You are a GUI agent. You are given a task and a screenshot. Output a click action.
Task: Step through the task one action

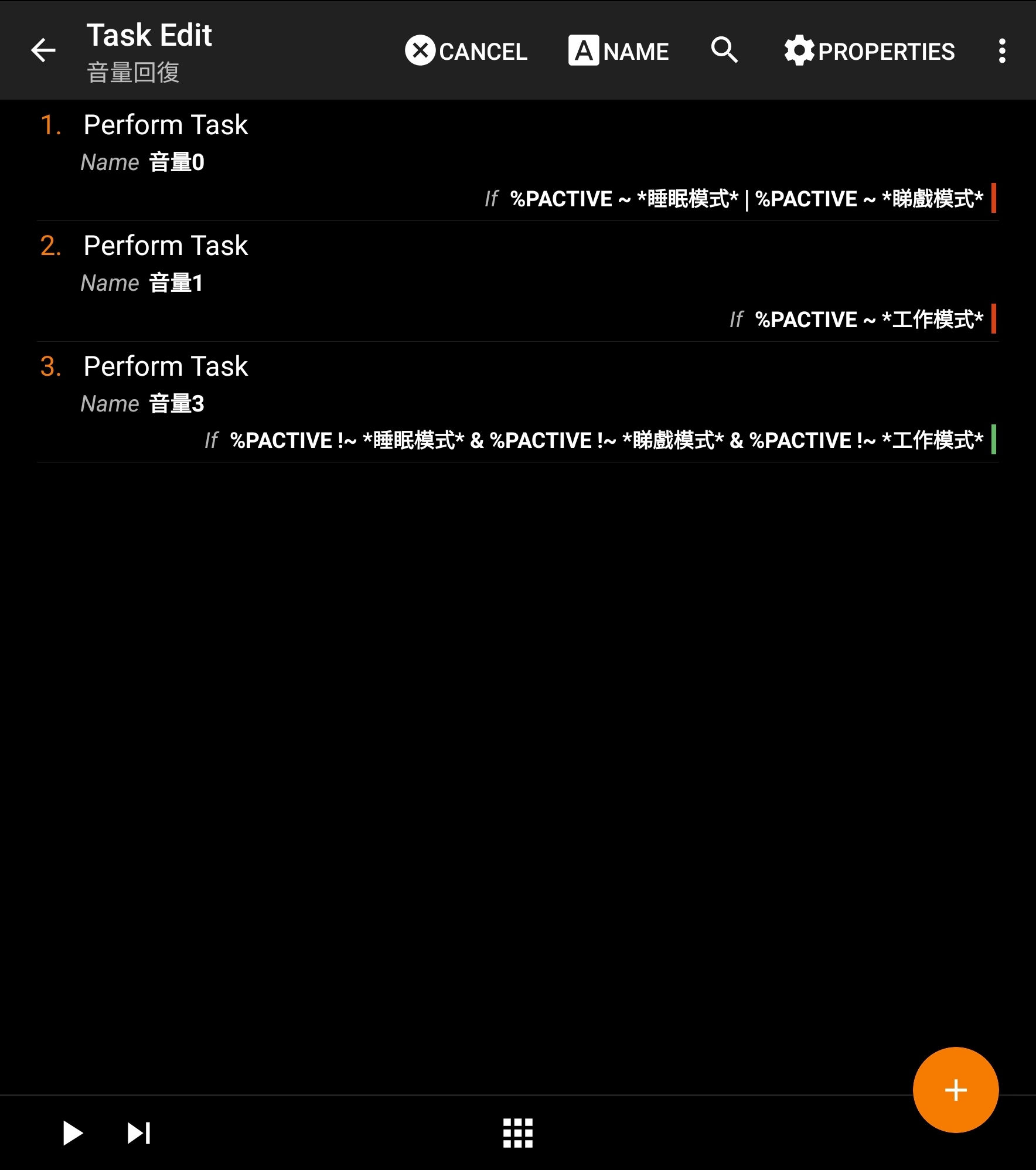click(139, 1132)
